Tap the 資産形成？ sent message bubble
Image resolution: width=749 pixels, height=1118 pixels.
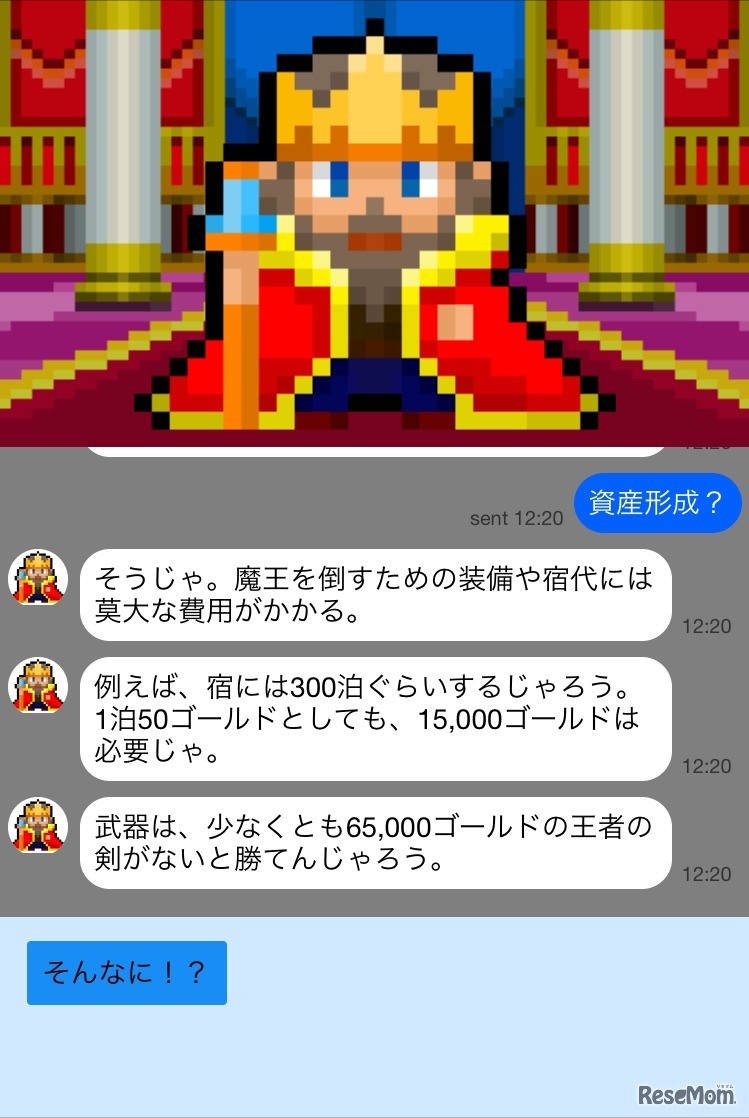point(658,504)
